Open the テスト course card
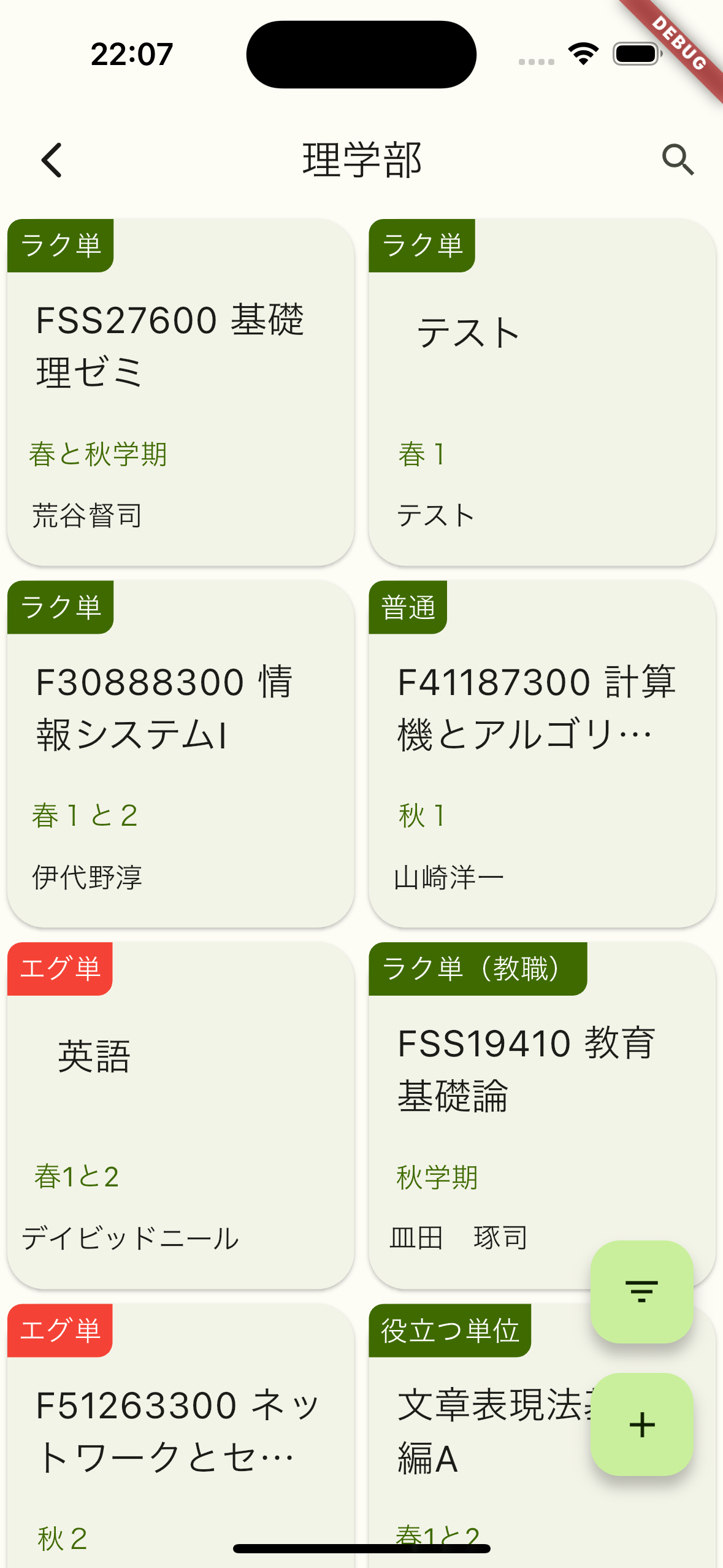723x1568 pixels. (542, 392)
